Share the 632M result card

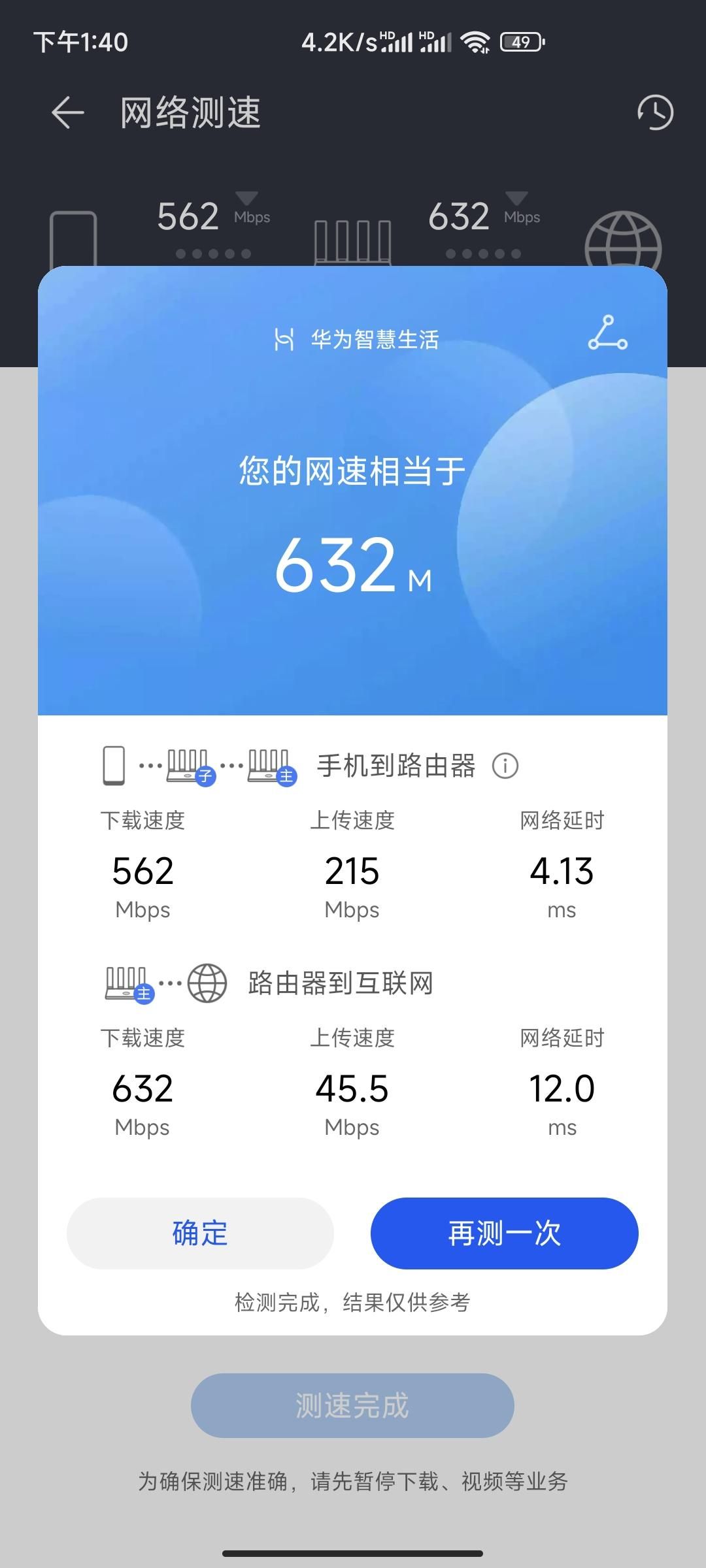coord(608,333)
